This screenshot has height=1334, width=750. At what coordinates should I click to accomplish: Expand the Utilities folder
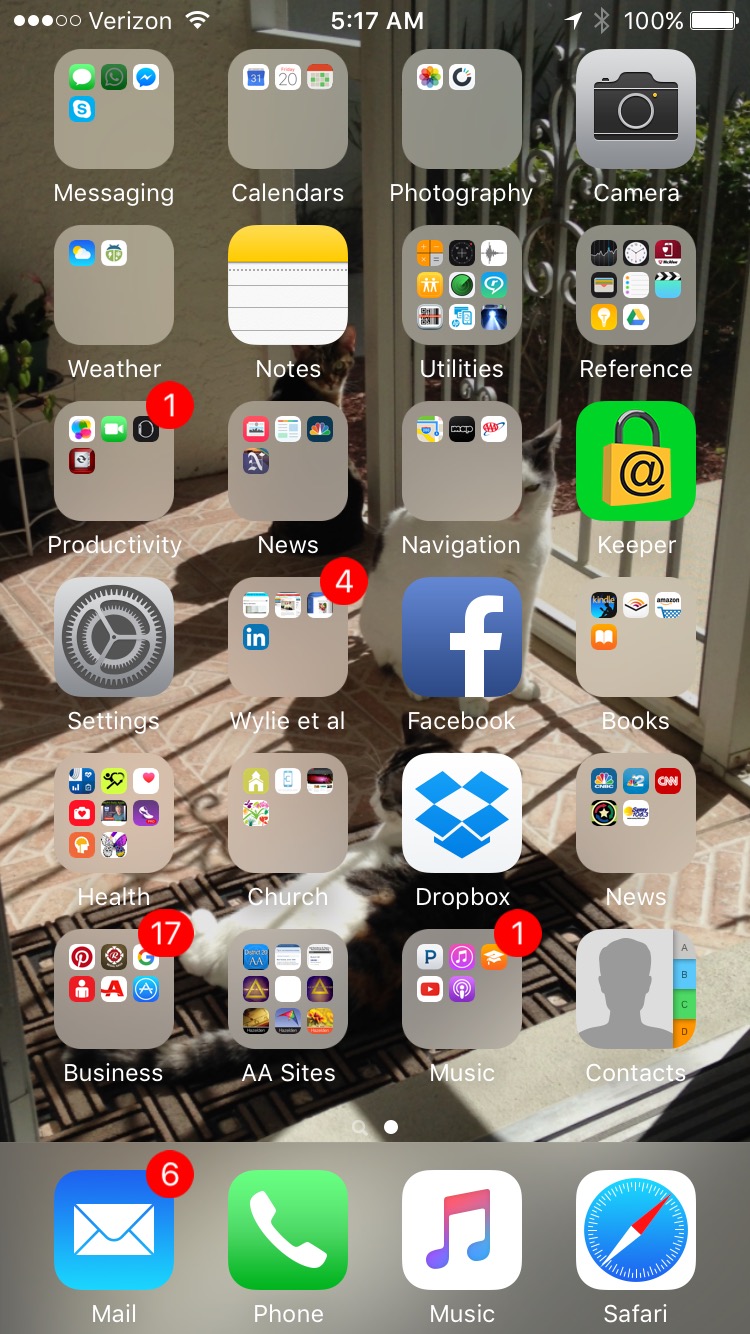click(462, 285)
